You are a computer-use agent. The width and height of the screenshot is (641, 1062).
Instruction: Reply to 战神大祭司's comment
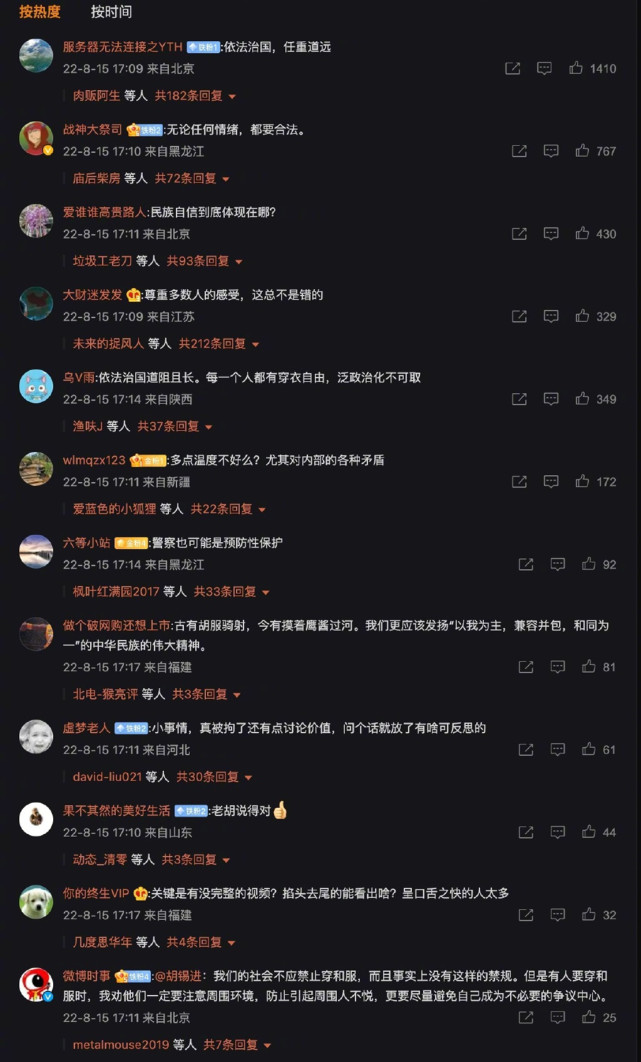pyautogui.click(x=551, y=151)
